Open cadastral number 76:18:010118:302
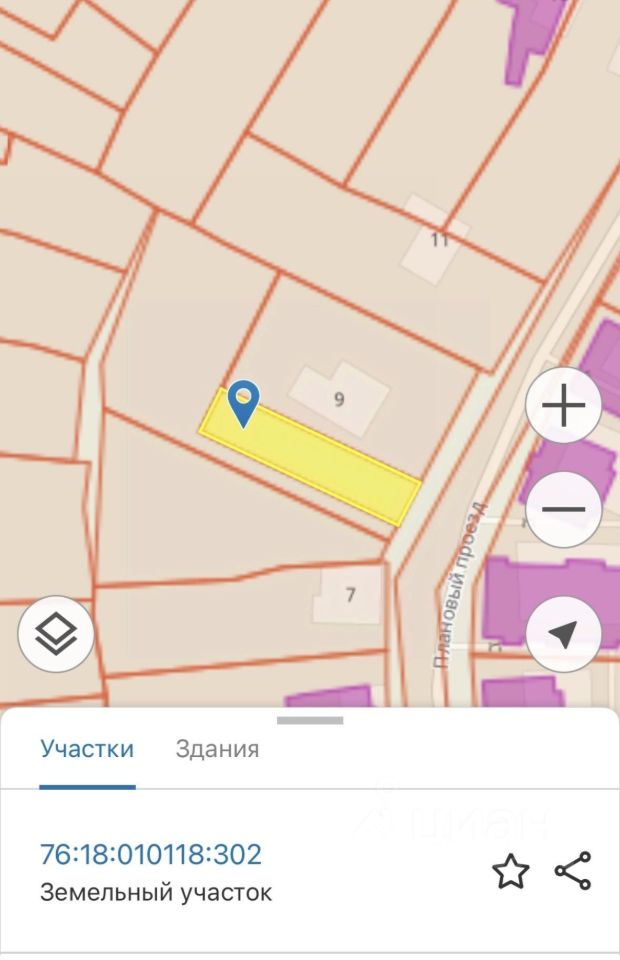 point(151,855)
